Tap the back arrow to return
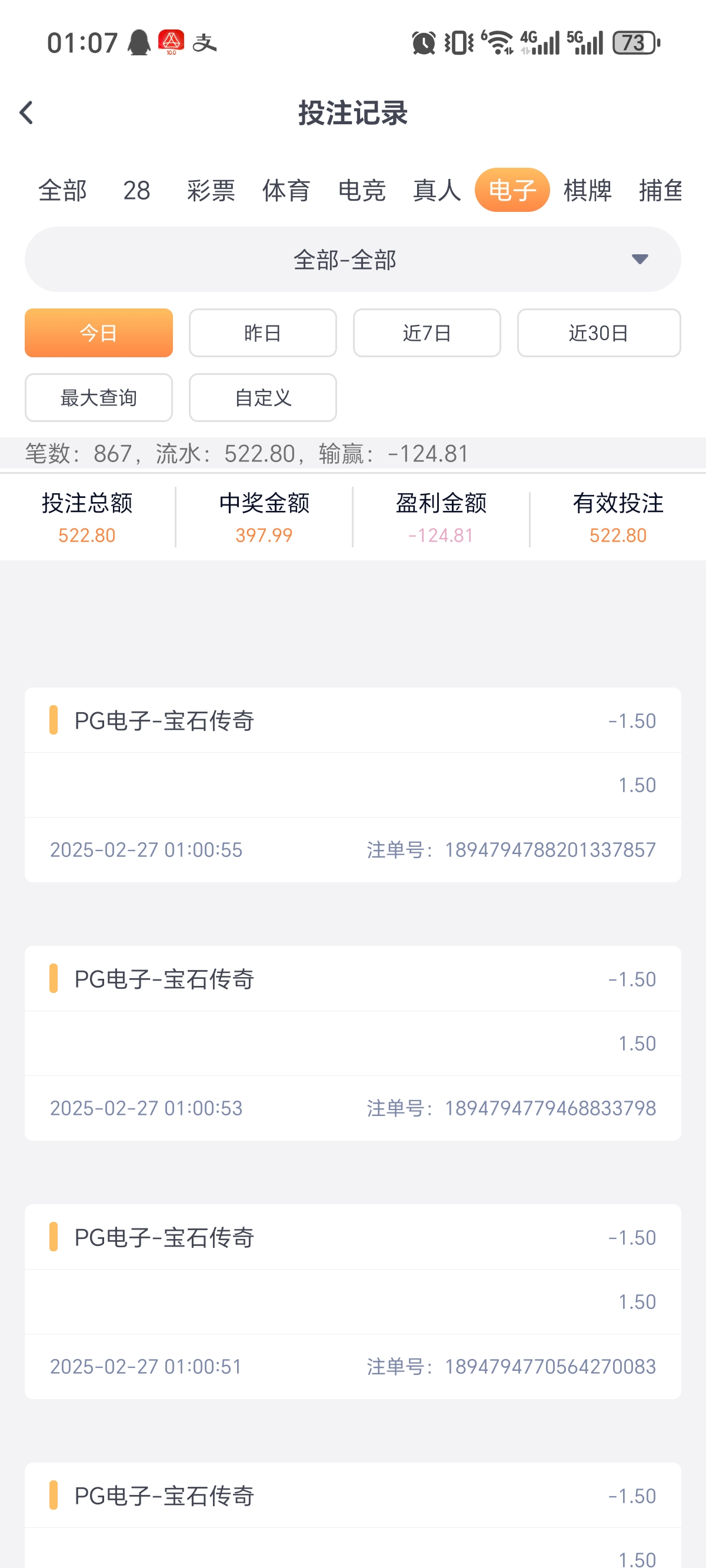The width and height of the screenshot is (706, 1568). (25, 113)
